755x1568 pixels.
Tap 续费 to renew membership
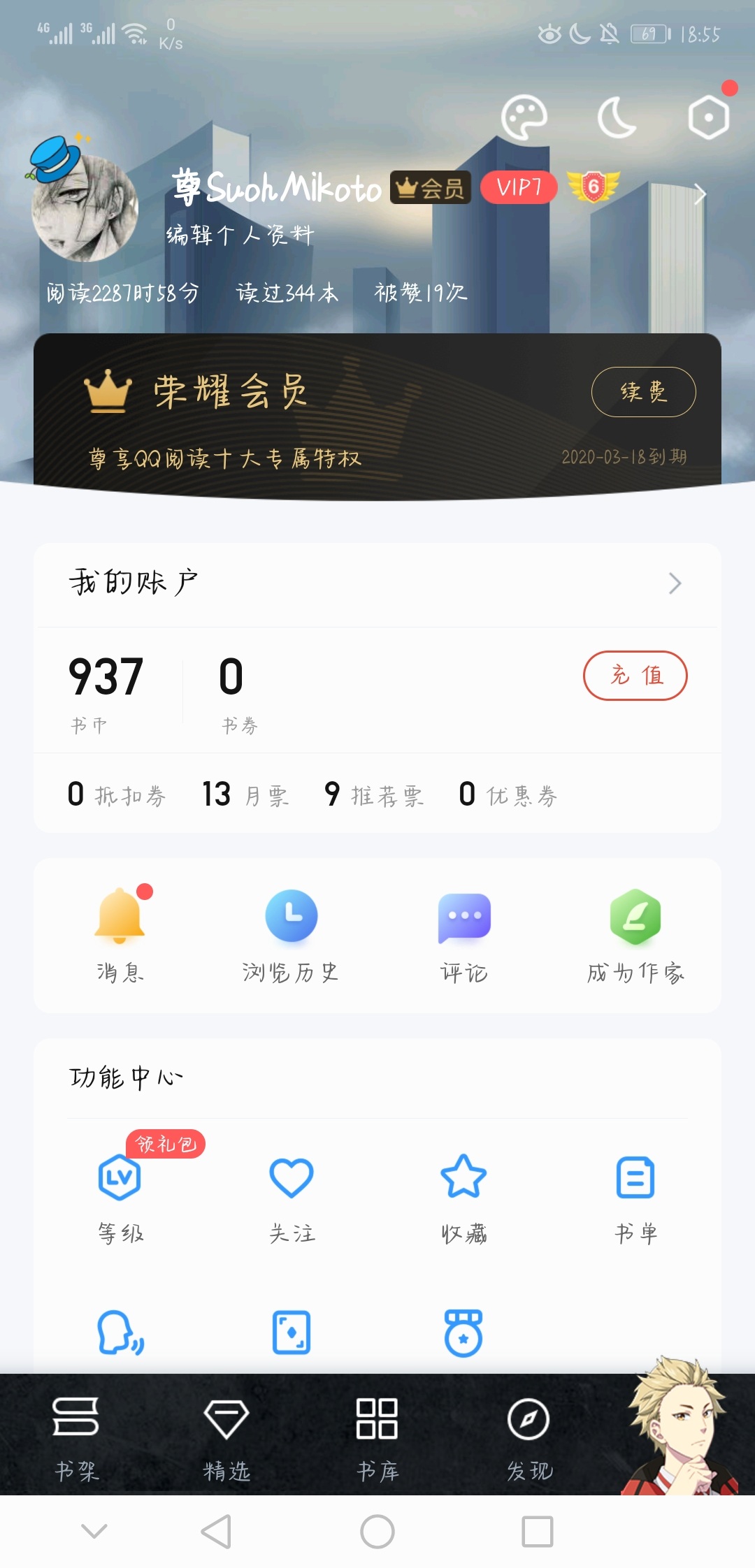tap(643, 392)
